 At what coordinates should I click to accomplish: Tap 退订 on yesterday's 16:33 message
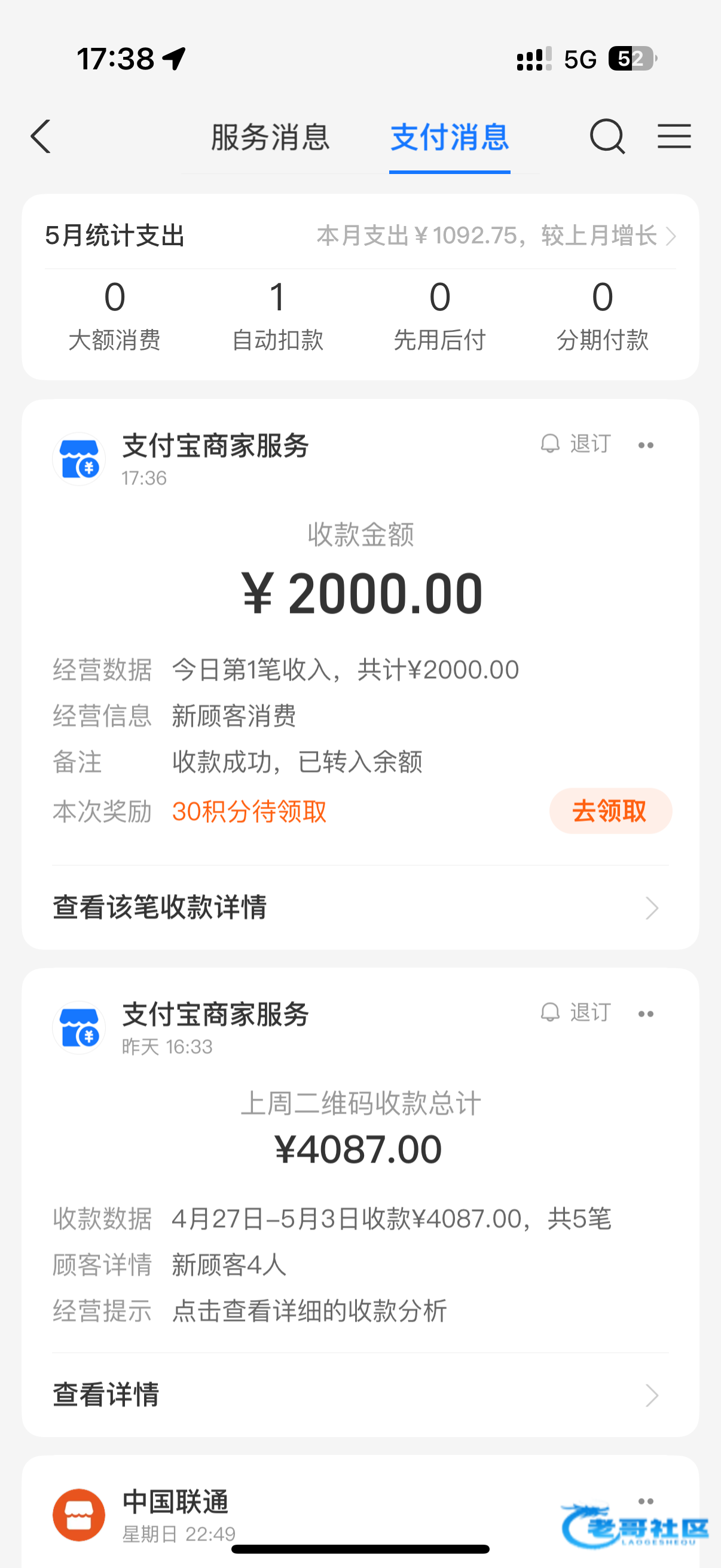(576, 1012)
